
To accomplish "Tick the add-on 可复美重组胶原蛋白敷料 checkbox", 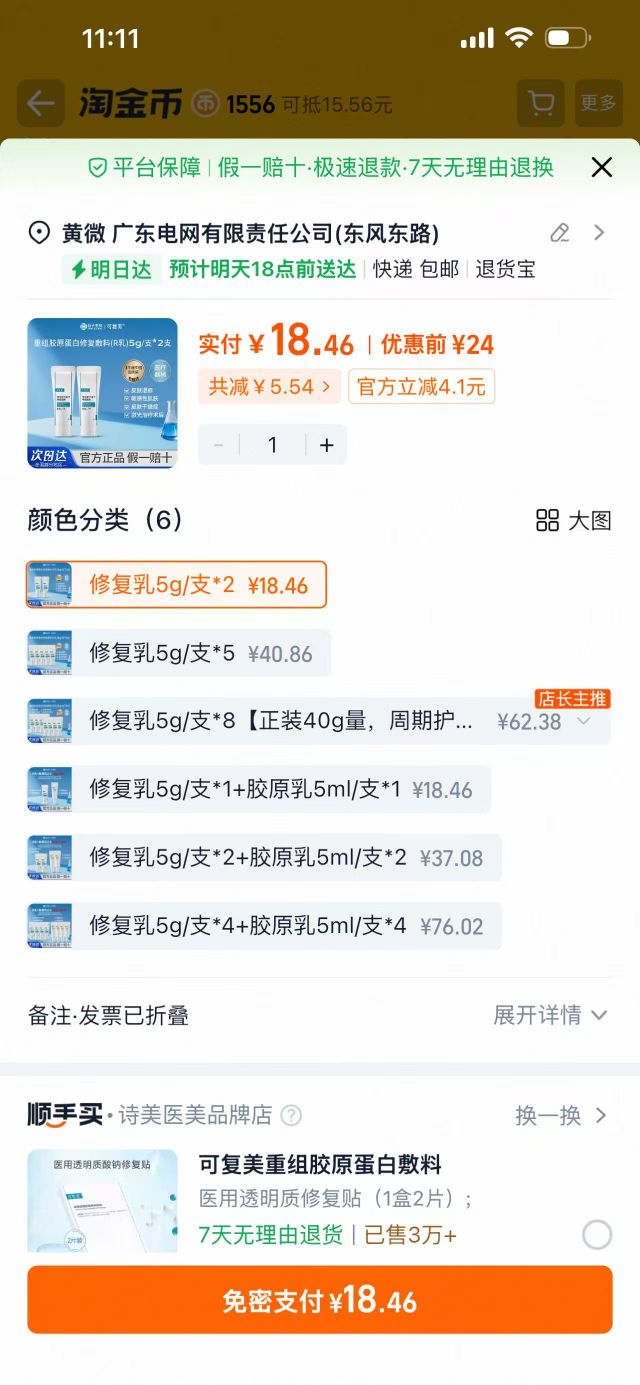I will click(x=597, y=1235).
